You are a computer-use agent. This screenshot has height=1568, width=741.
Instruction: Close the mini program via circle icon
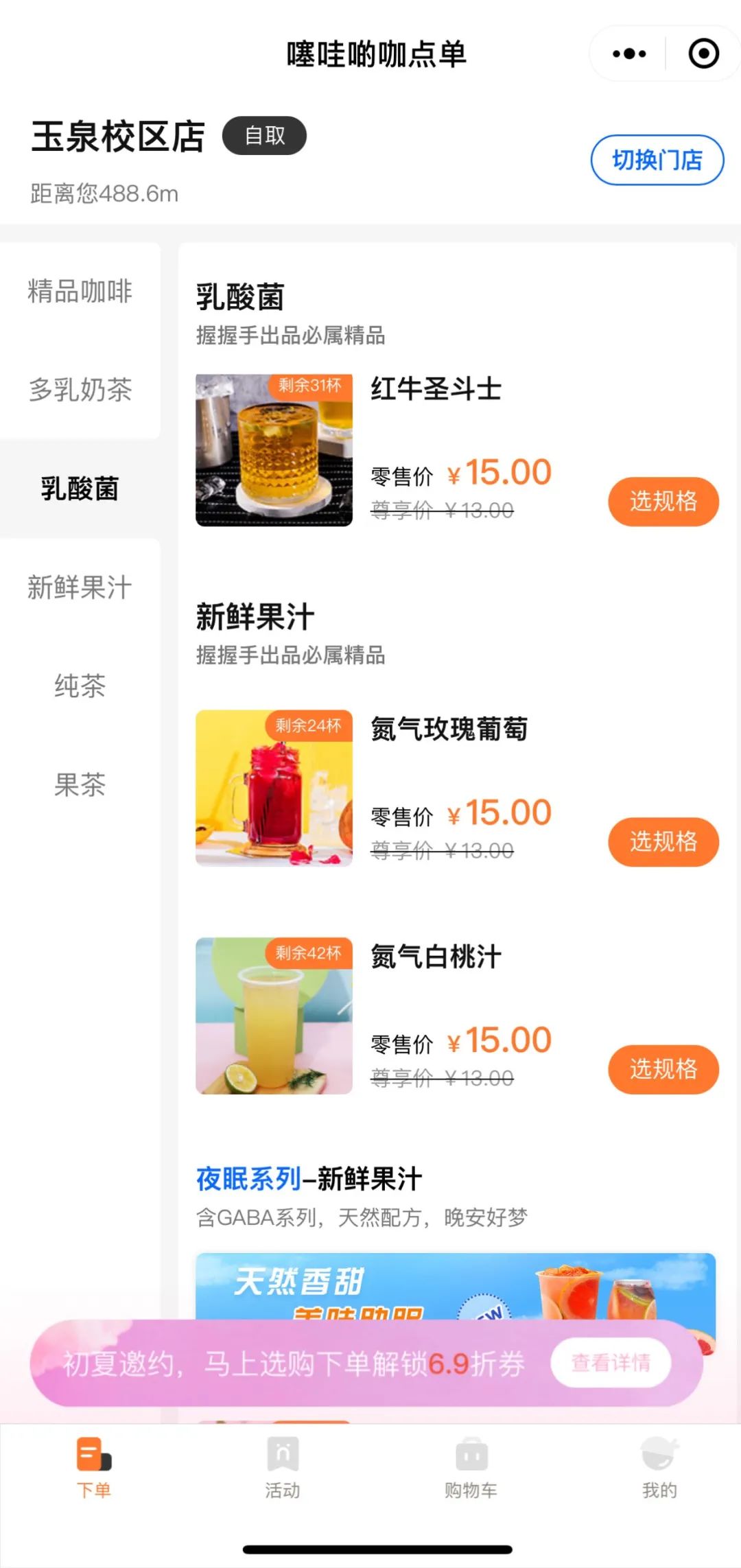[703, 54]
